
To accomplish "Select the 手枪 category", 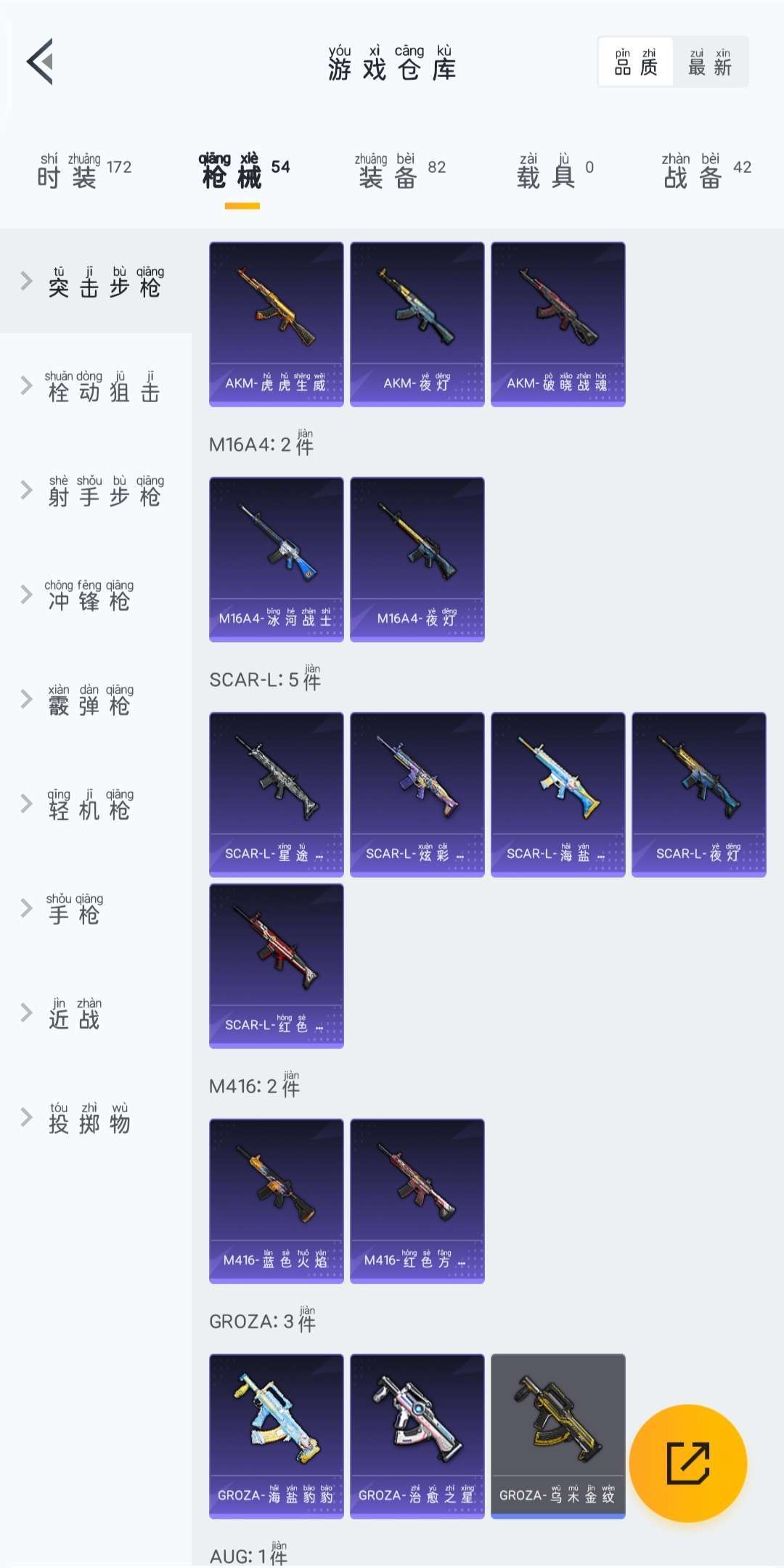I will click(96, 908).
